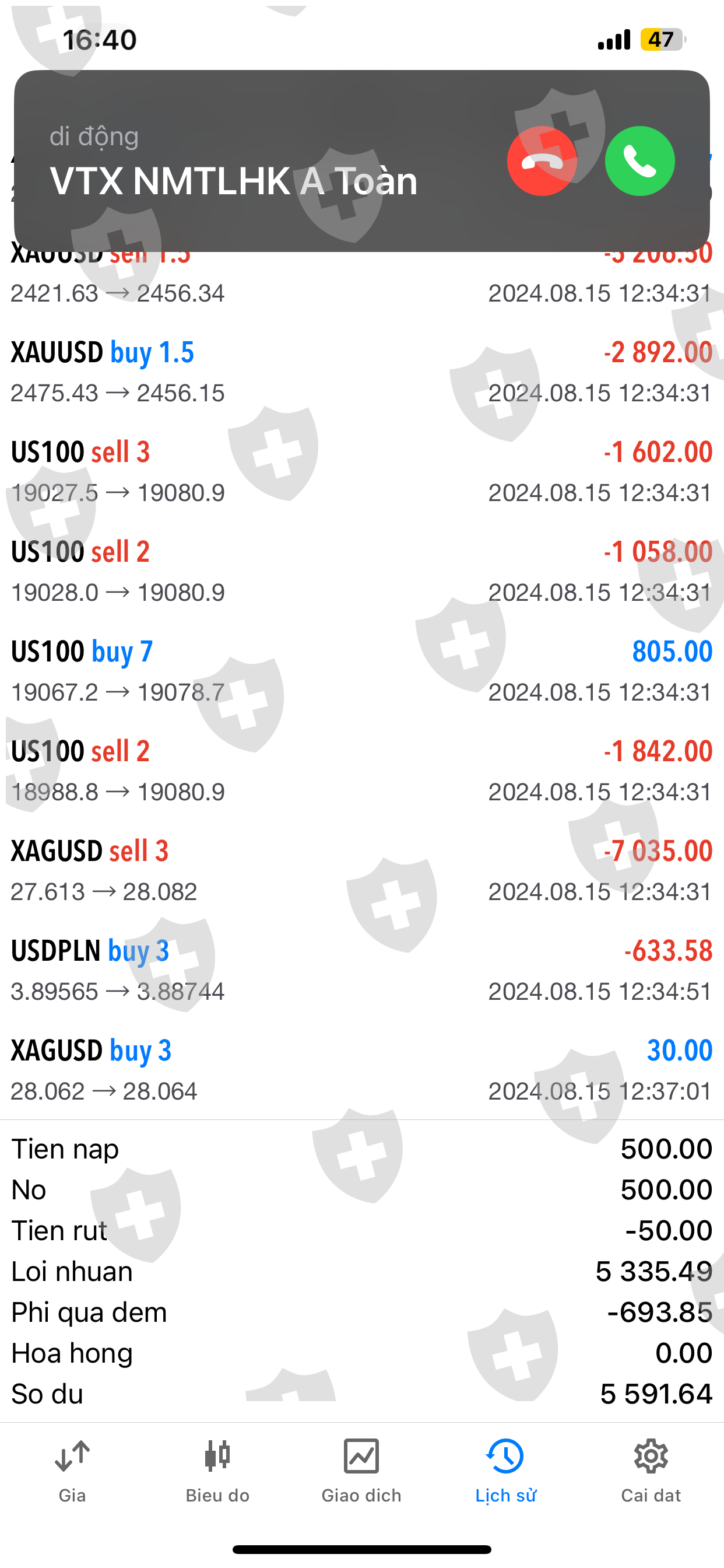This screenshot has height=1568, width=724.
Task: View the US100 sell 3 trade details
Action: [x=361, y=472]
